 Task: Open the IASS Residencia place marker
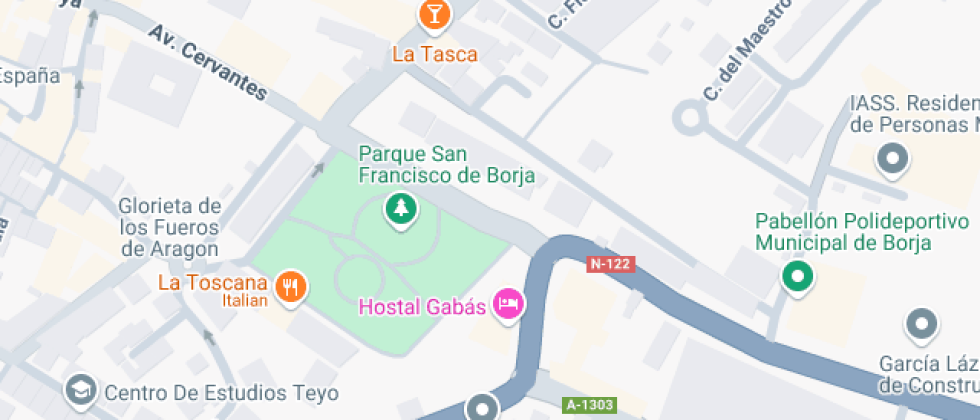[x=890, y=159]
